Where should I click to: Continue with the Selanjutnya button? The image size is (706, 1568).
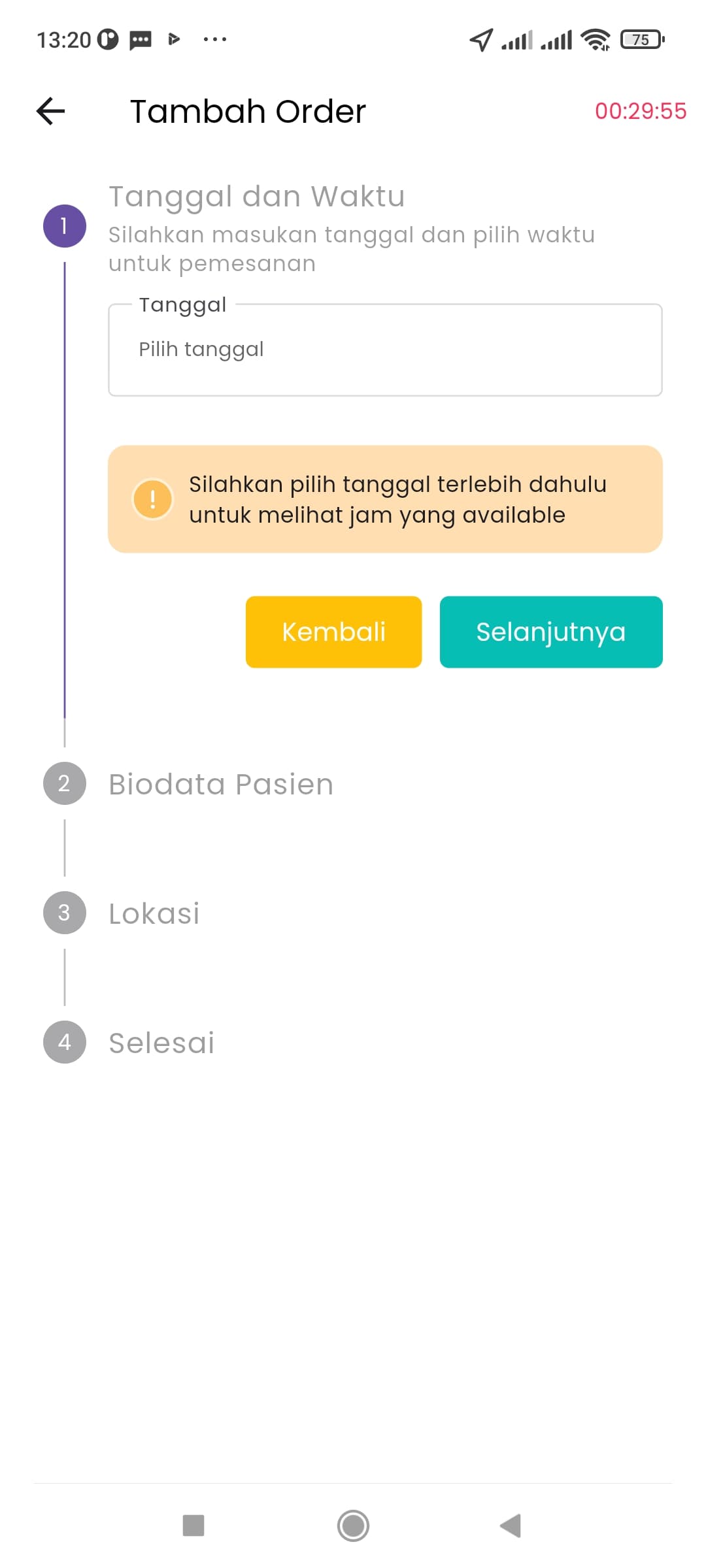point(551,632)
